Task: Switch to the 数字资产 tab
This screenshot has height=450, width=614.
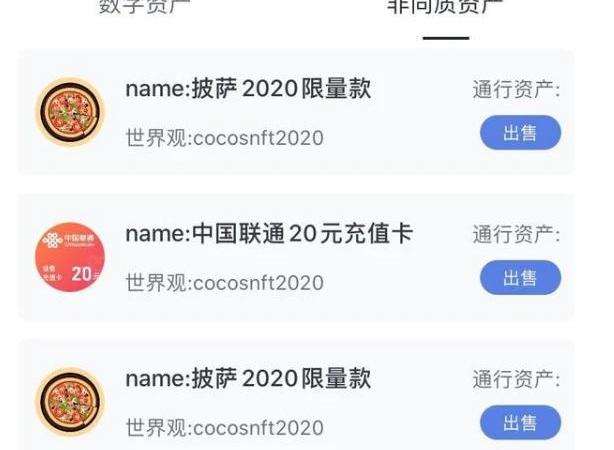Action: (x=145, y=8)
